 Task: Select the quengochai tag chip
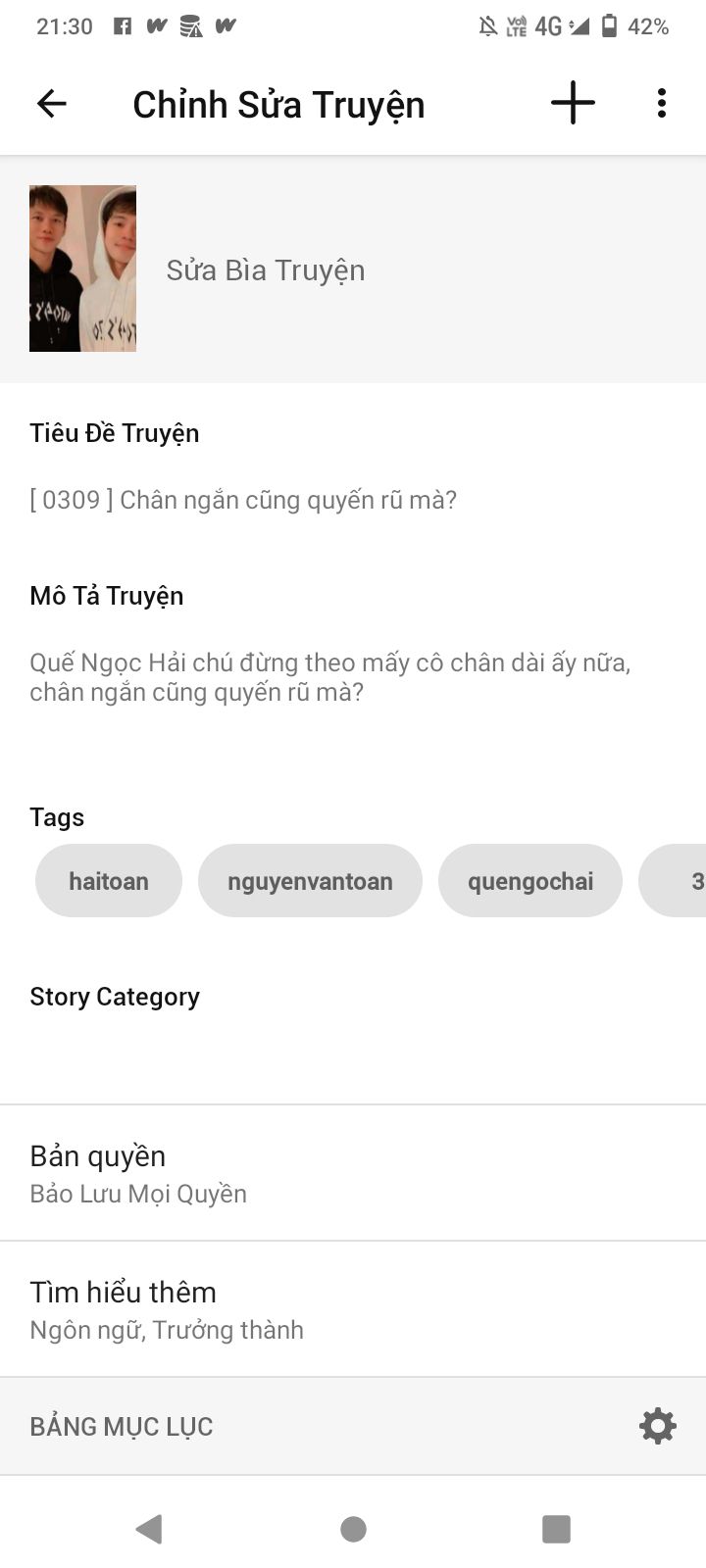tap(530, 881)
